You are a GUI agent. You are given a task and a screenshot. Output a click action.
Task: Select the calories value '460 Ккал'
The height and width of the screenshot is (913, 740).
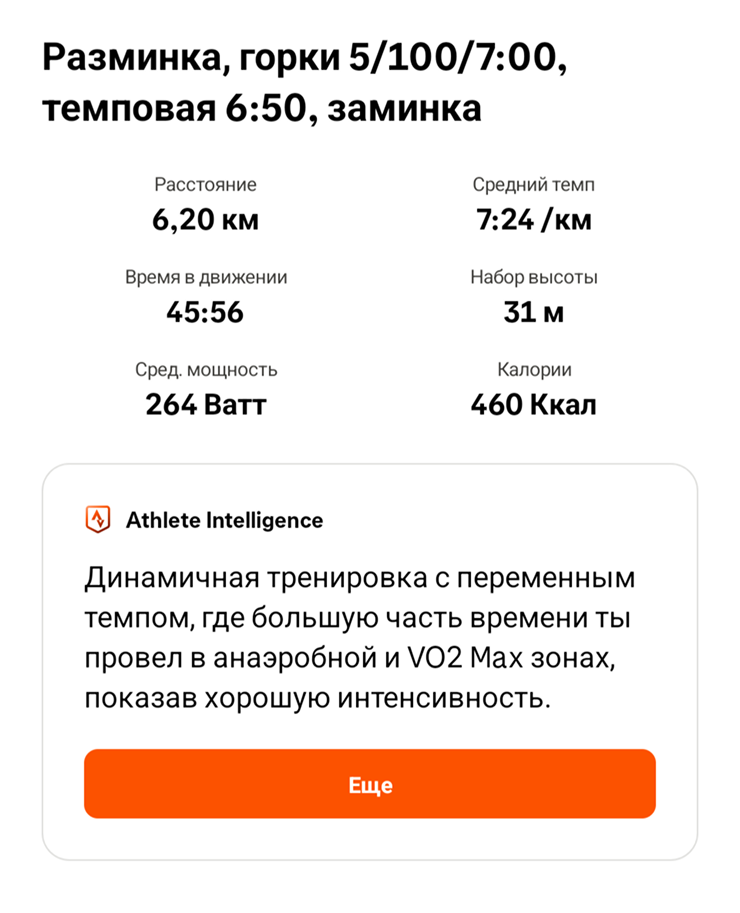click(x=534, y=404)
